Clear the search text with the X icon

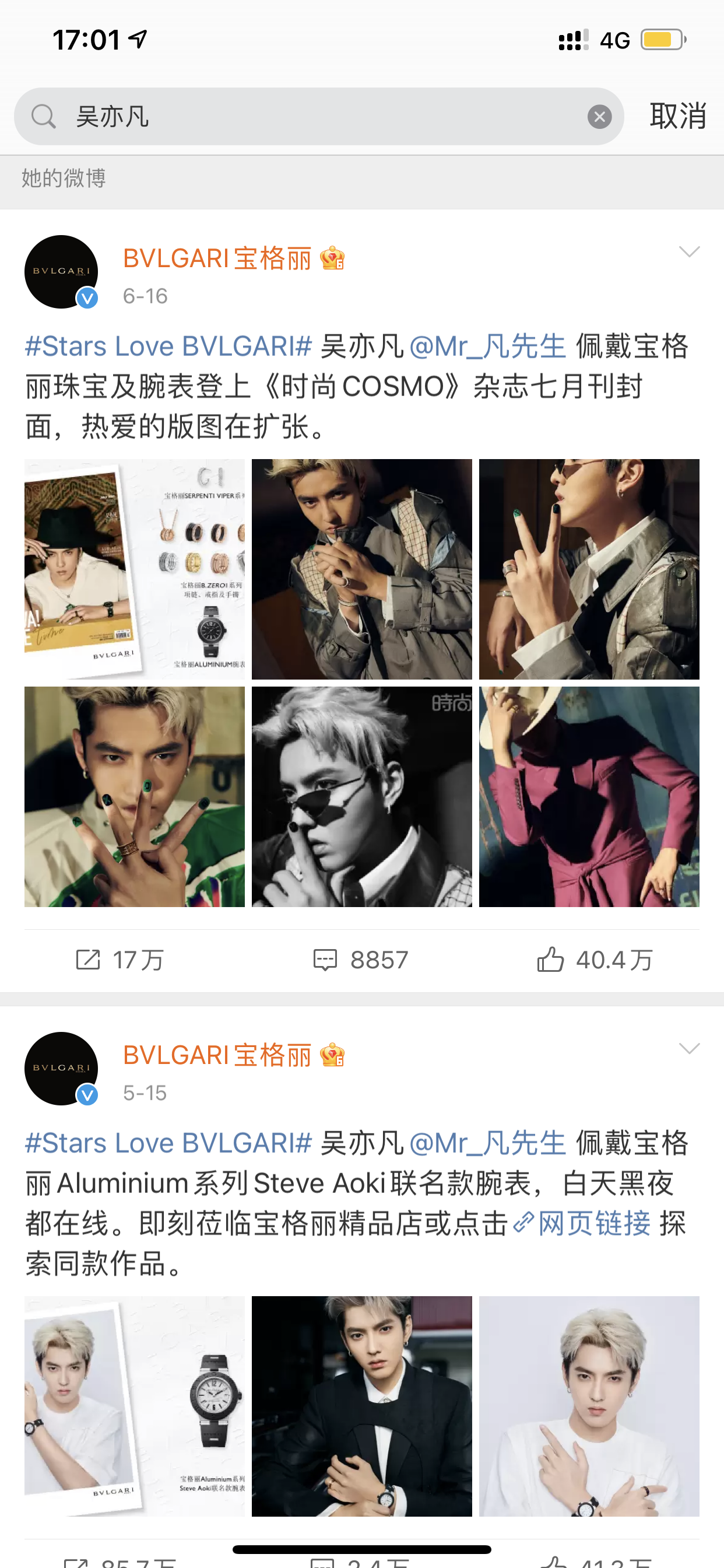(599, 116)
